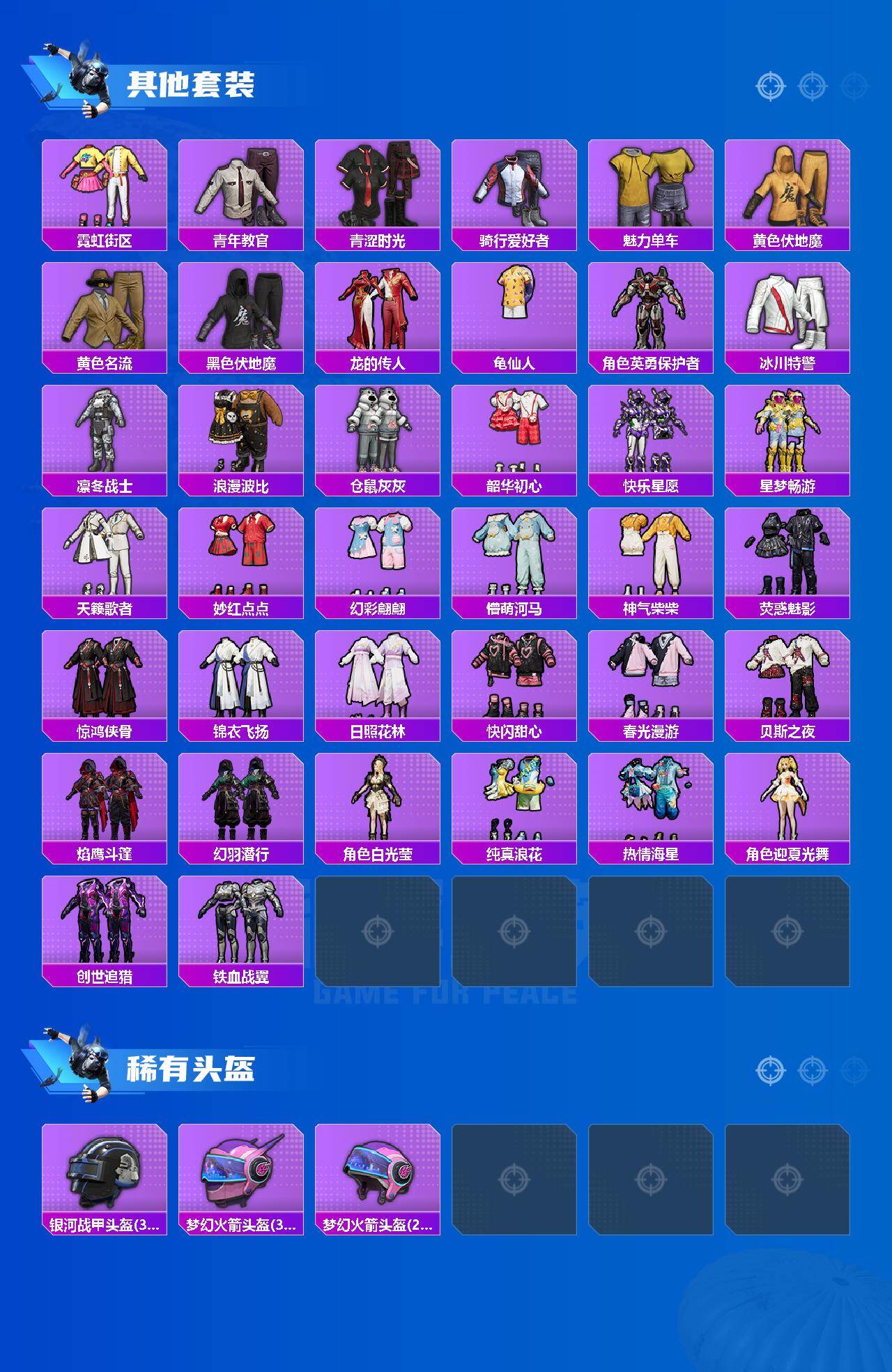
Task: Click the 霓虹街区 name label
Action: (x=105, y=238)
